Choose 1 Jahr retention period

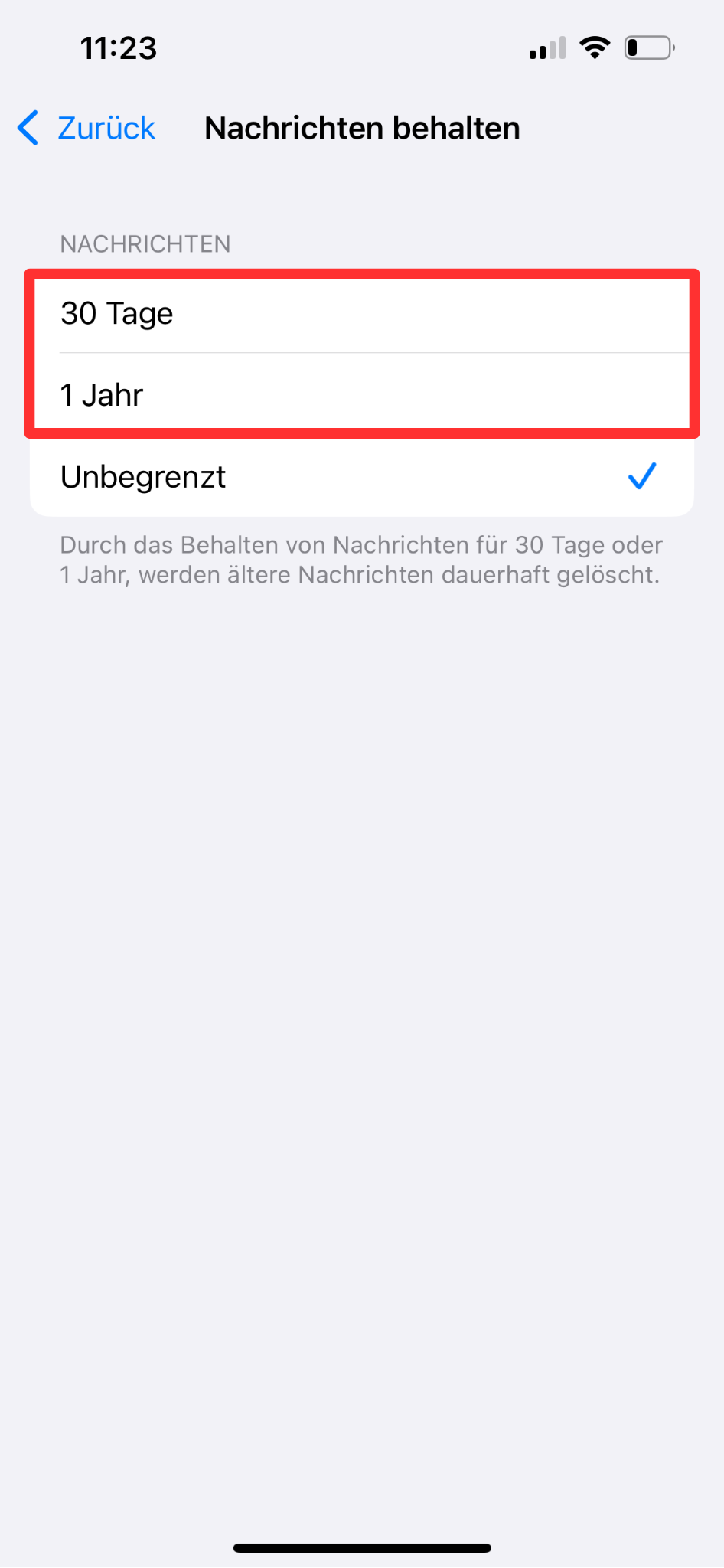(361, 395)
